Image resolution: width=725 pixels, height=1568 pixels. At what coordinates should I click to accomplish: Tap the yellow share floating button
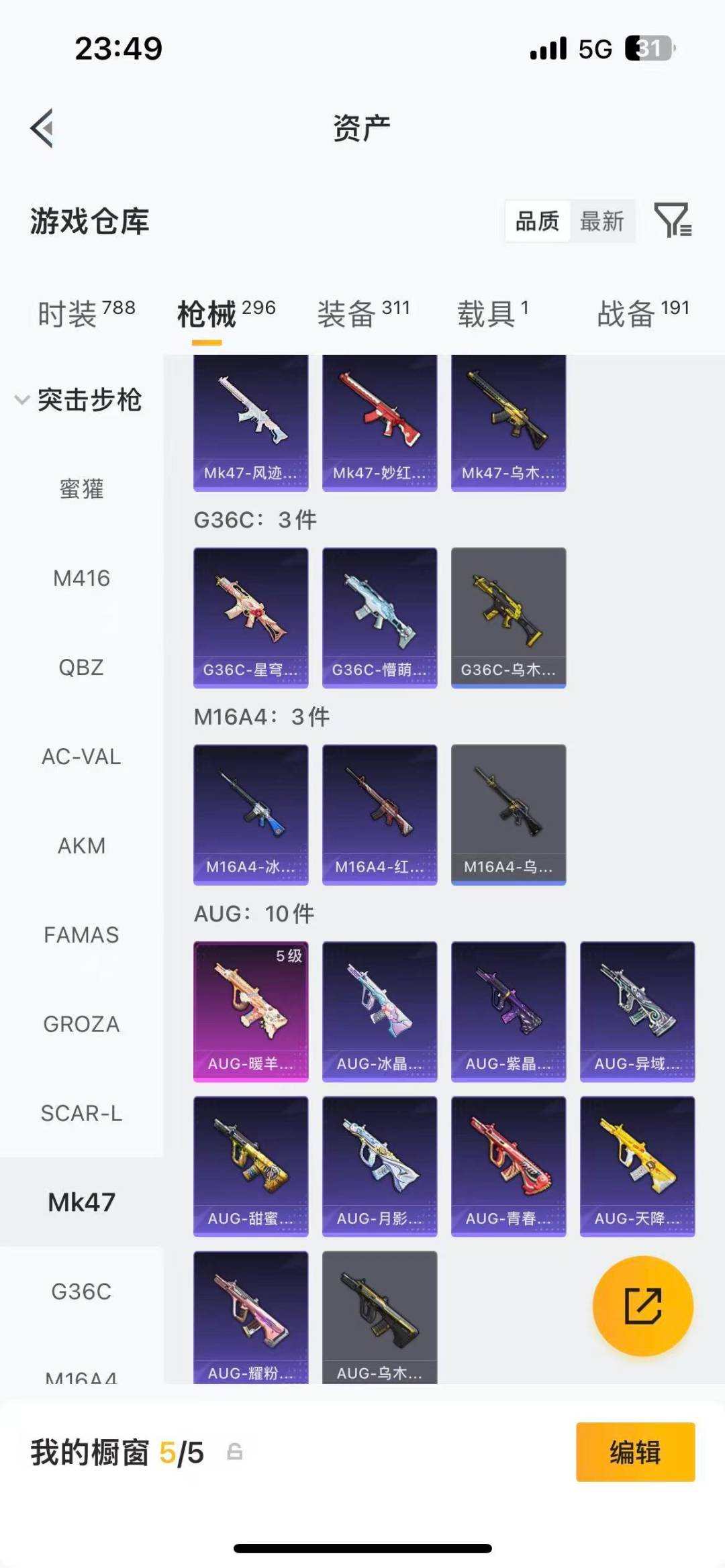pyautogui.click(x=643, y=1306)
